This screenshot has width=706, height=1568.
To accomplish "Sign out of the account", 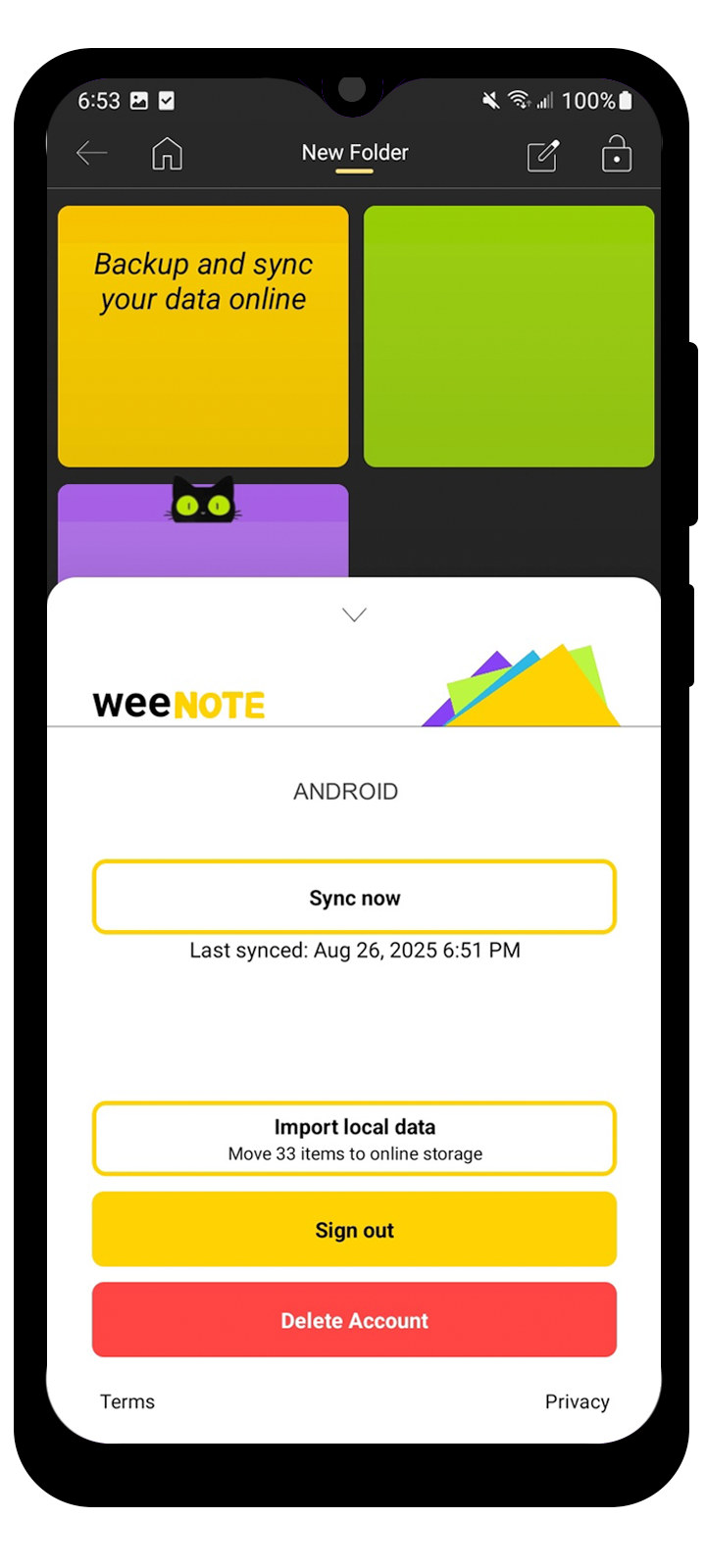I will coord(354,1230).
